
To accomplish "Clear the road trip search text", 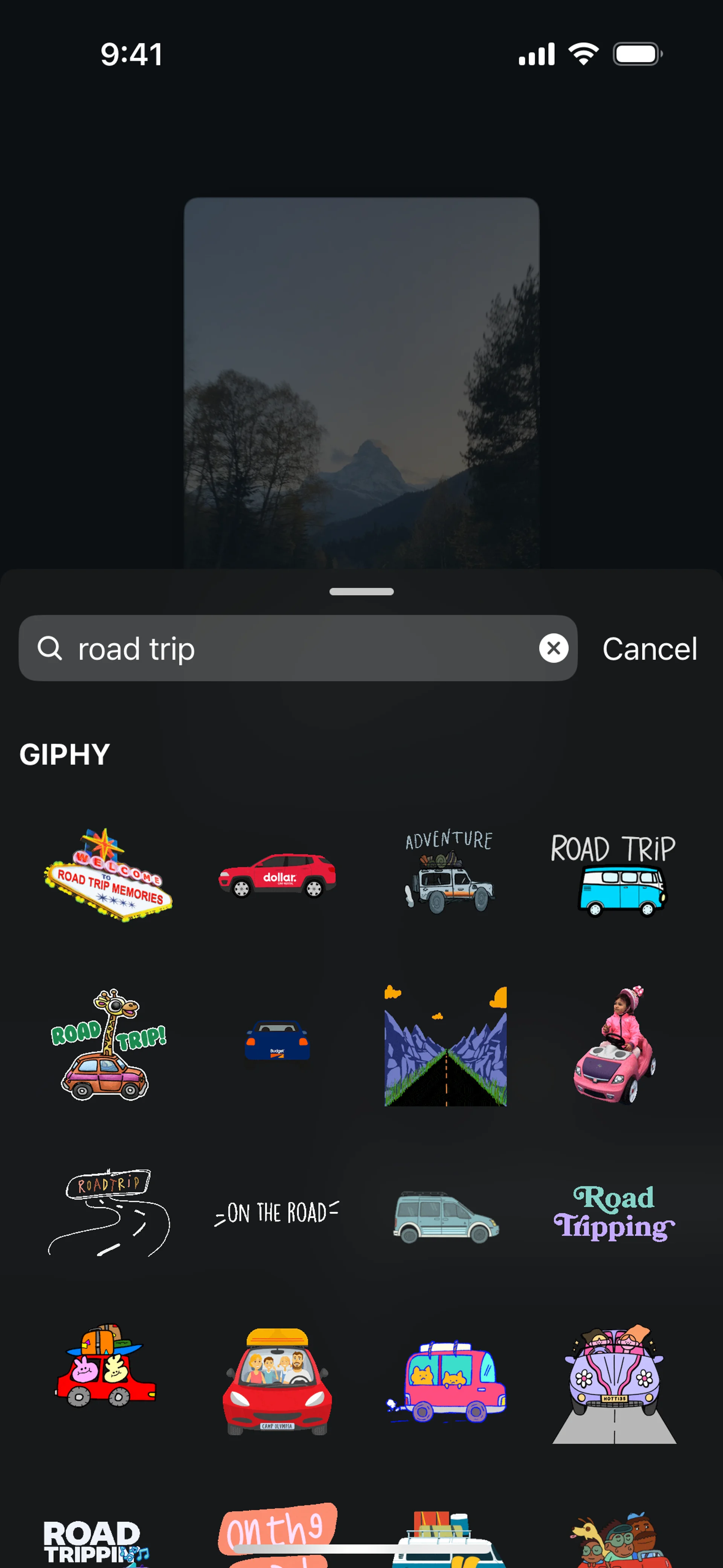I will (553, 648).
